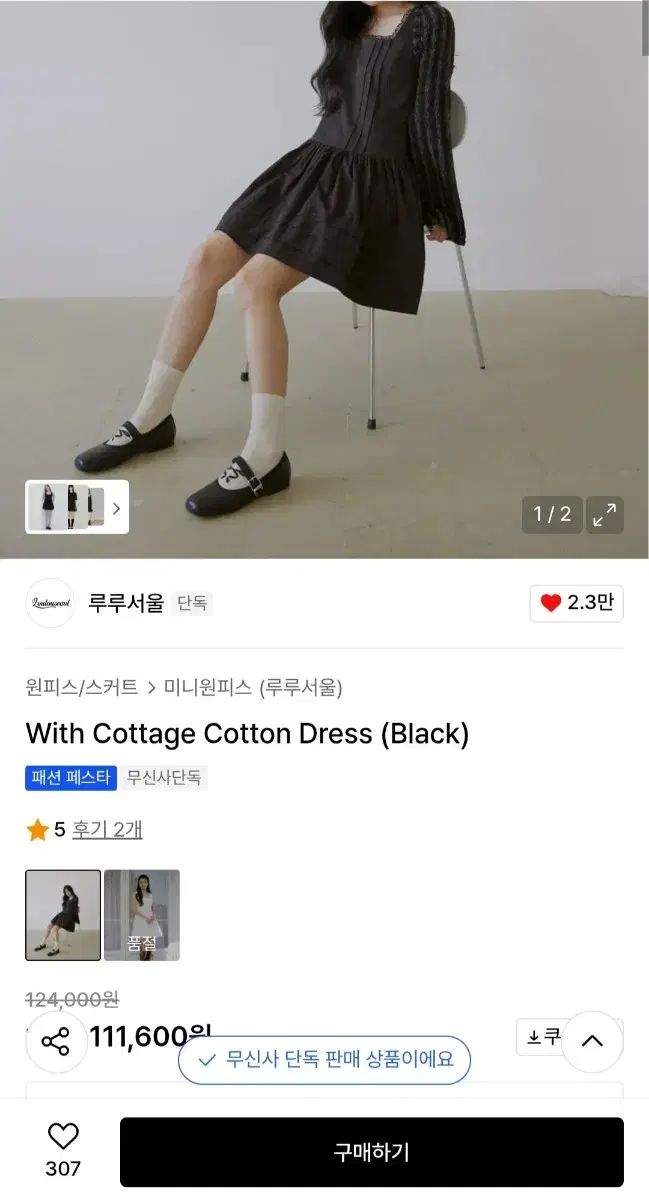Screen dimensions: 649x1200
Task: Select the black dress color option
Action: (63, 915)
